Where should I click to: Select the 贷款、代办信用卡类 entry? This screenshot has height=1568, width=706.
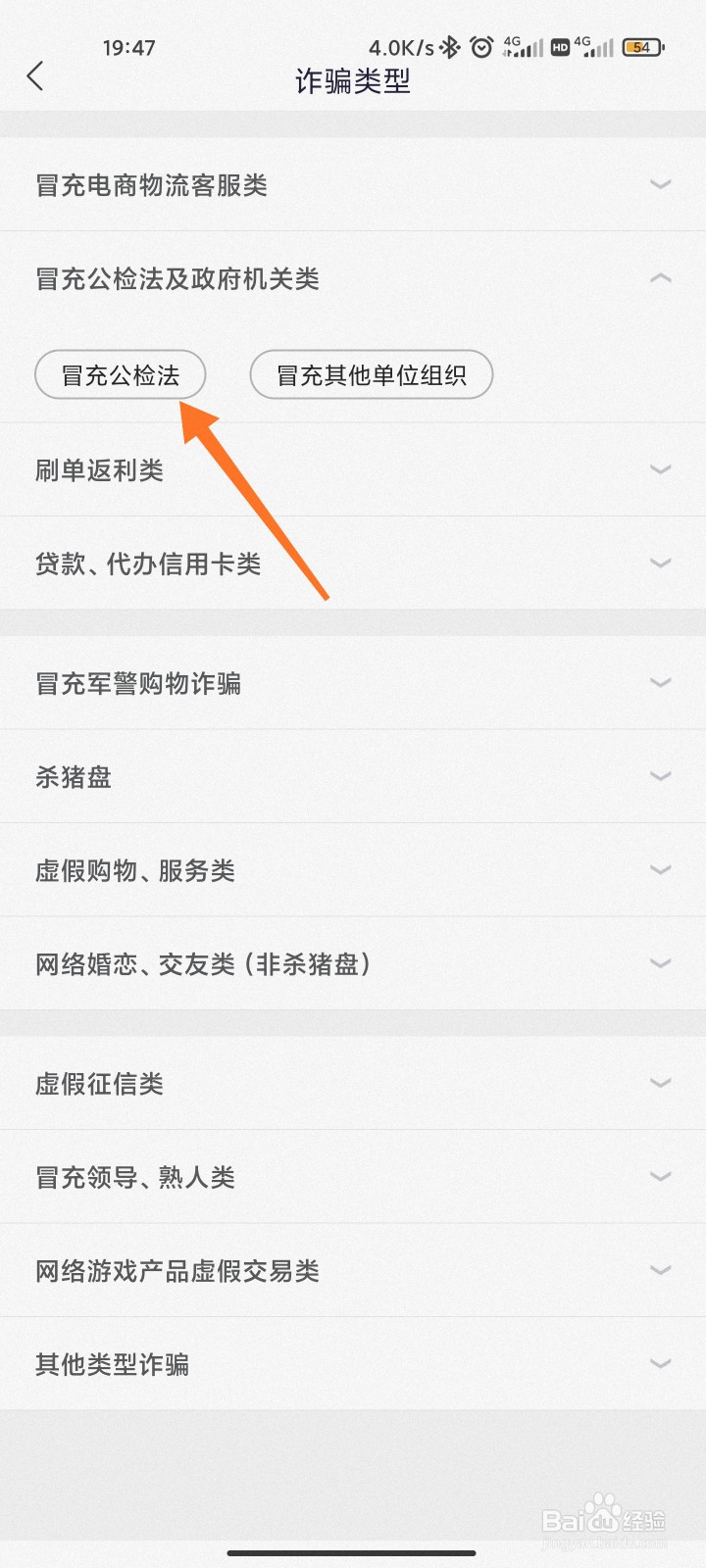[353, 563]
